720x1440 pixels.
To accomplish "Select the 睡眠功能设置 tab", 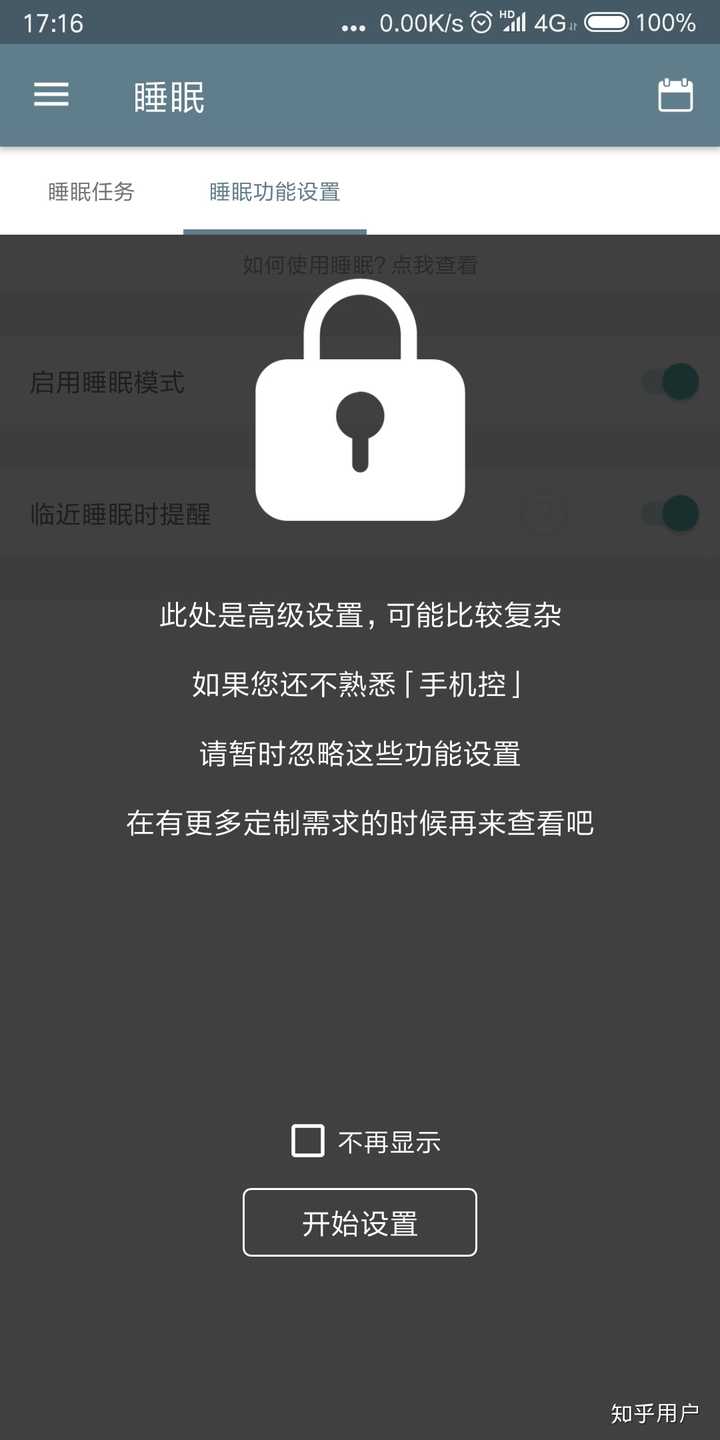I will tap(274, 193).
